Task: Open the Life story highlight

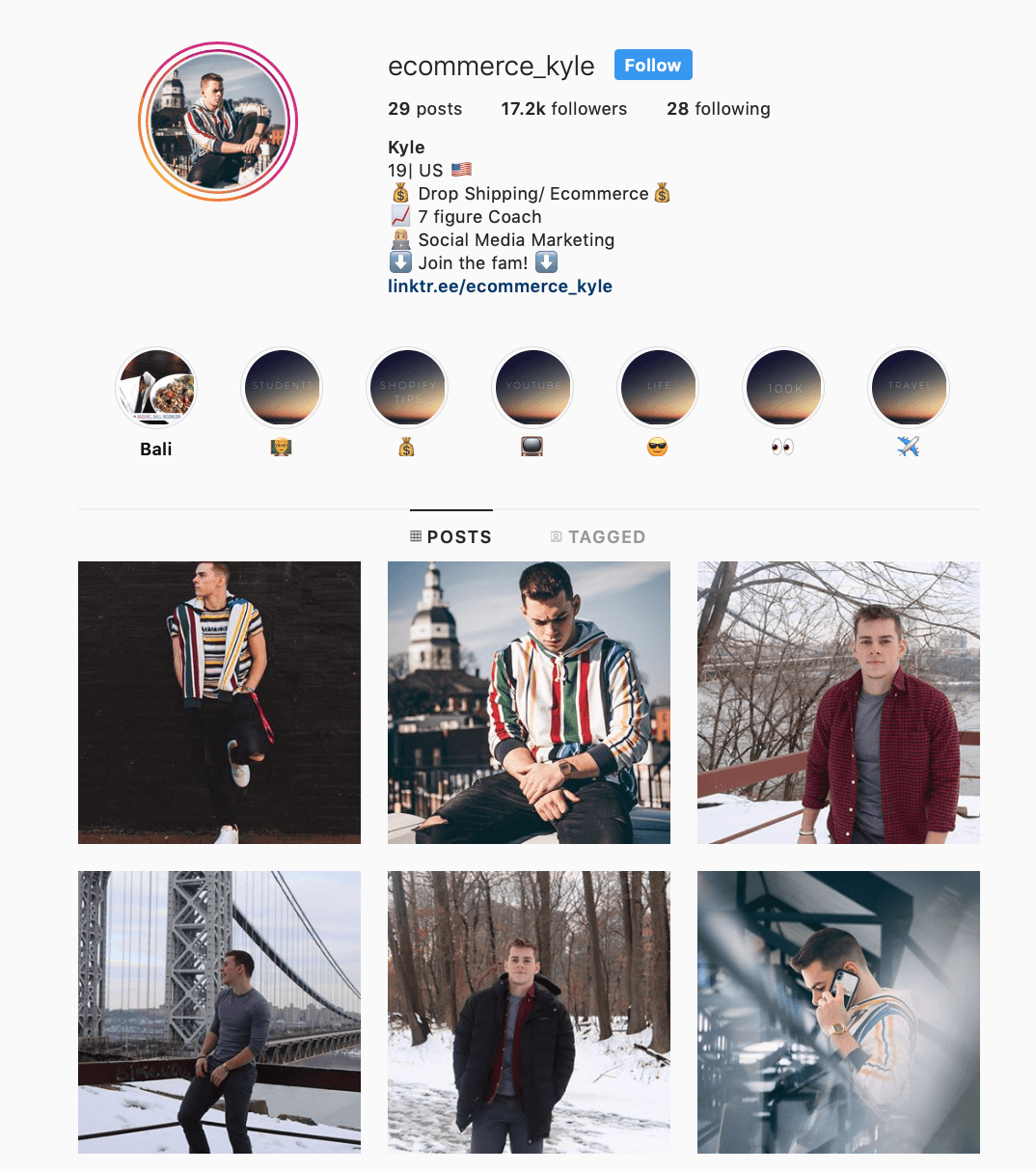Action: (x=658, y=388)
